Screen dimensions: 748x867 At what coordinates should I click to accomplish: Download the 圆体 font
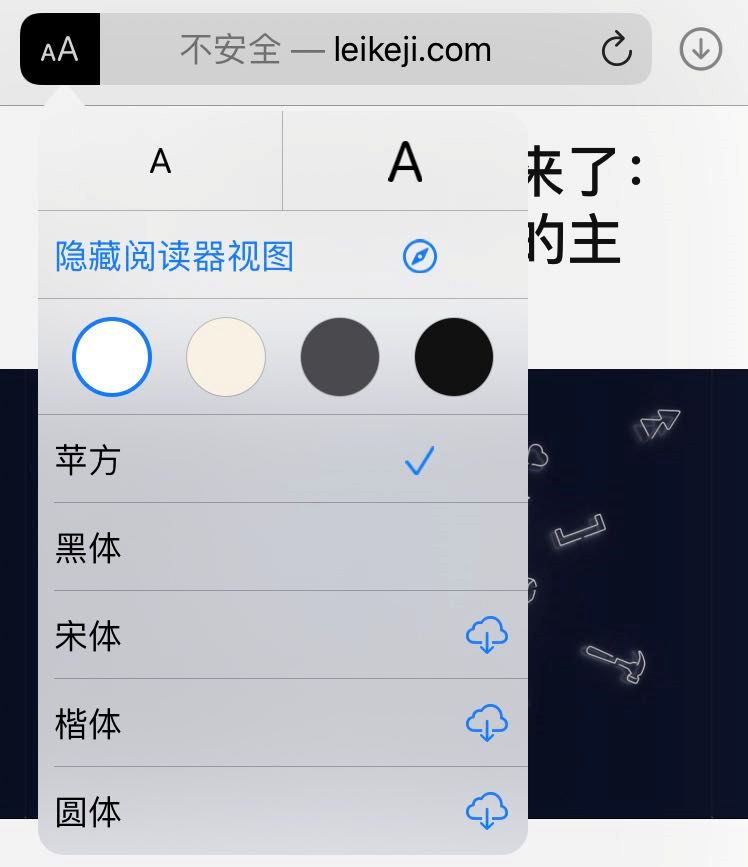tap(486, 811)
